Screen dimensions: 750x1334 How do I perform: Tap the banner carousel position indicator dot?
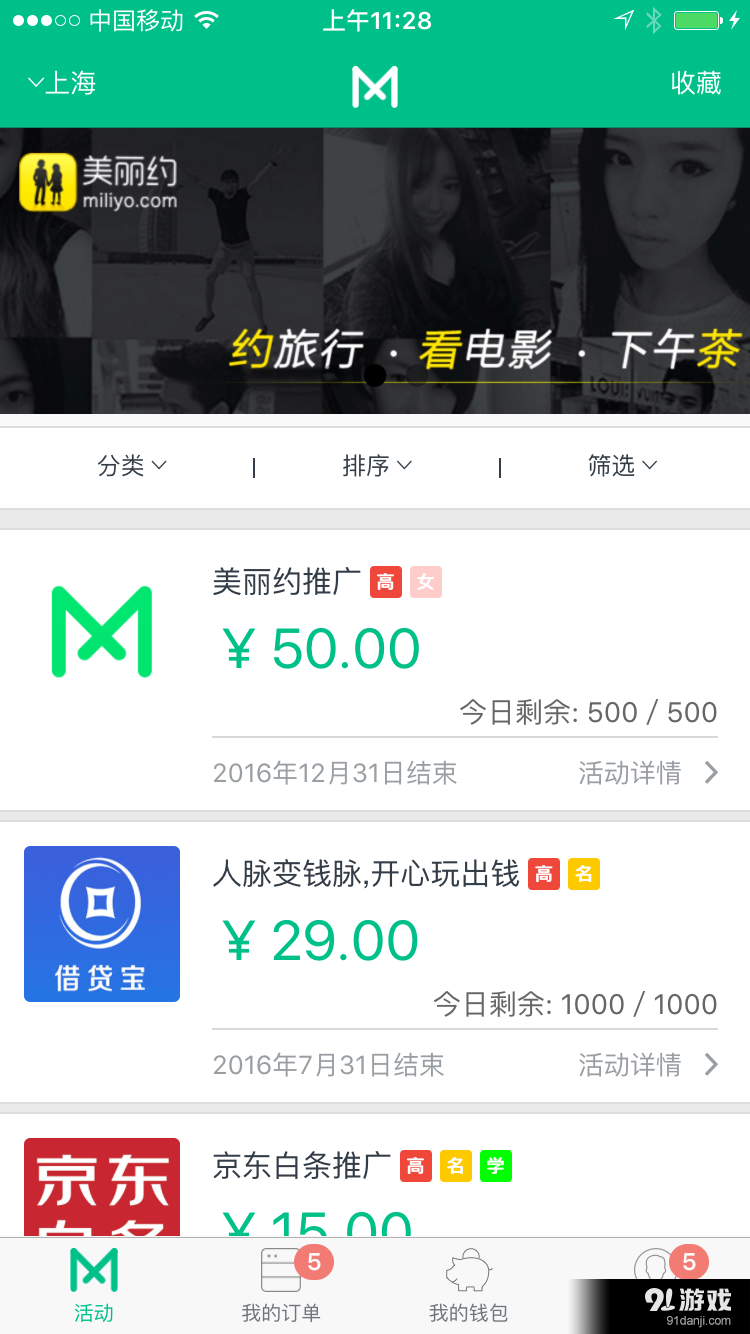[375, 376]
